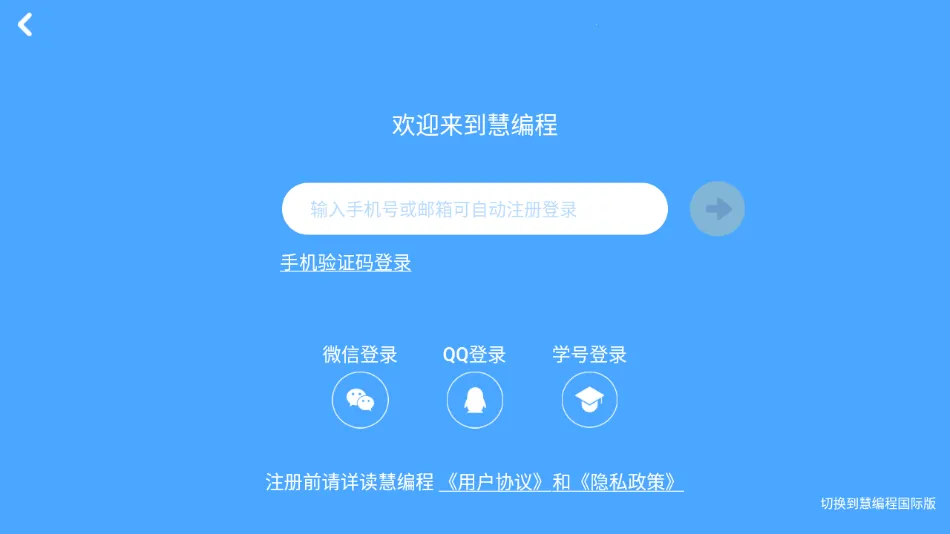Select 学号登录 graduation cap icon
Viewport: 950px width, 534px height.
click(x=589, y=400)
